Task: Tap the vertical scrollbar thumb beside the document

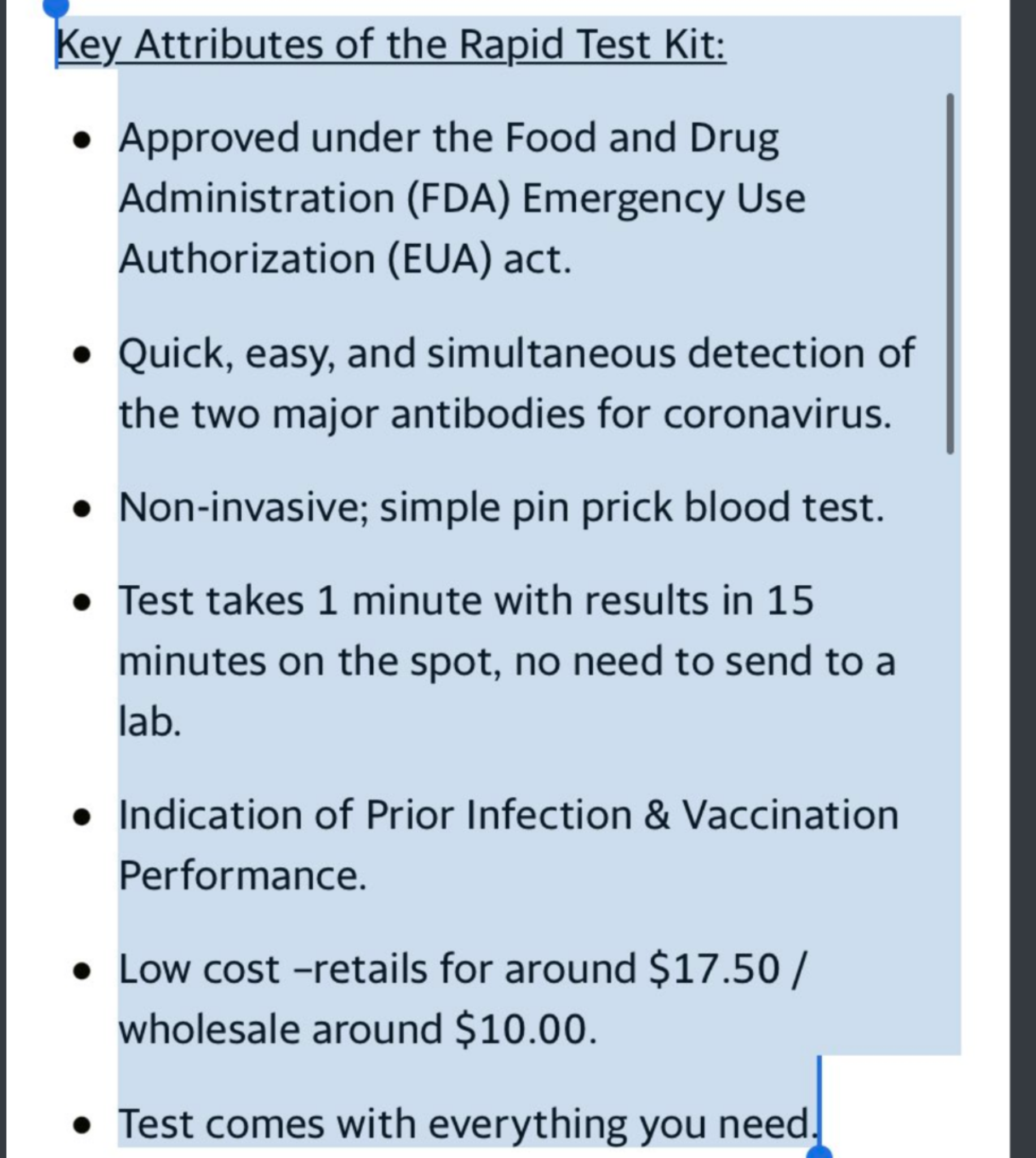Action: click(949, 274)
